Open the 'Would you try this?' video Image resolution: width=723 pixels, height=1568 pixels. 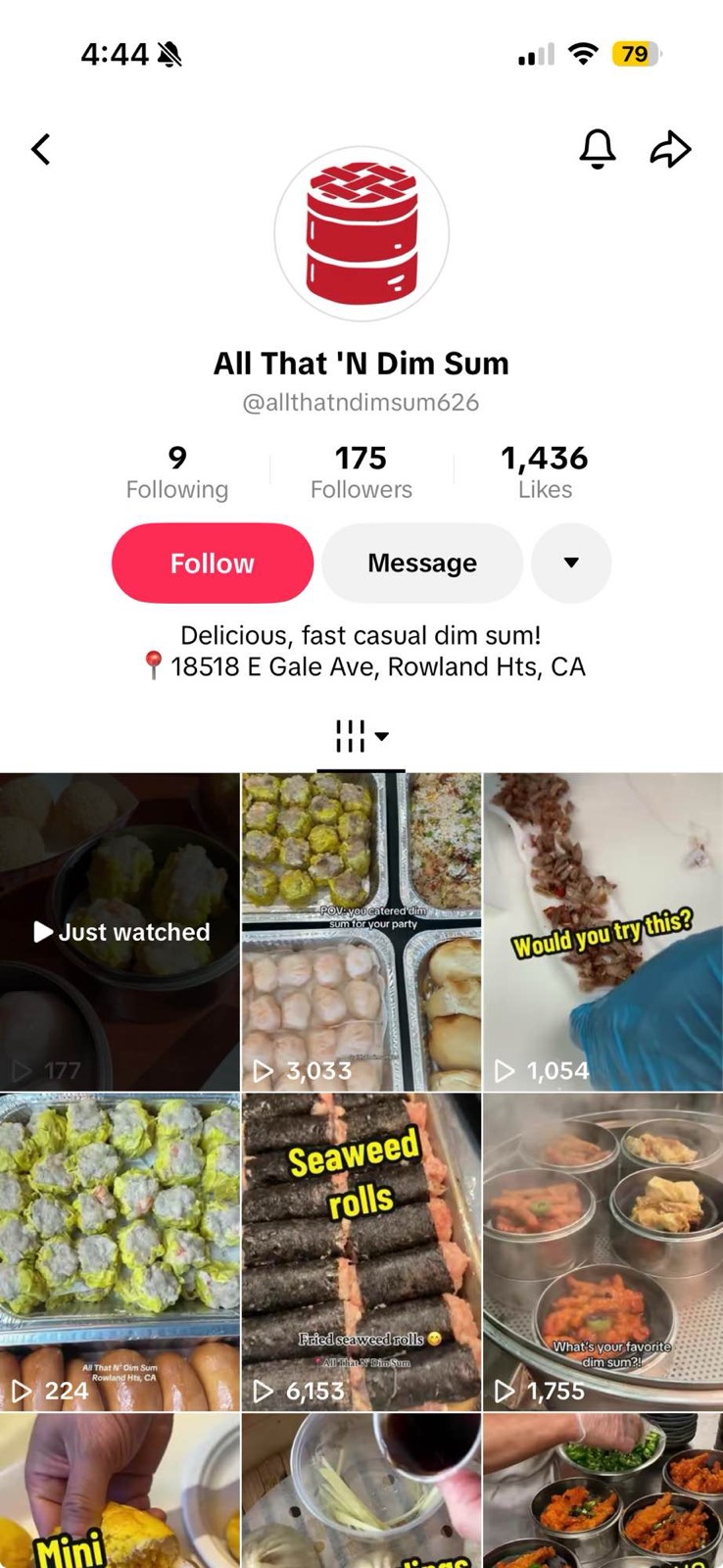click(602, 932)
